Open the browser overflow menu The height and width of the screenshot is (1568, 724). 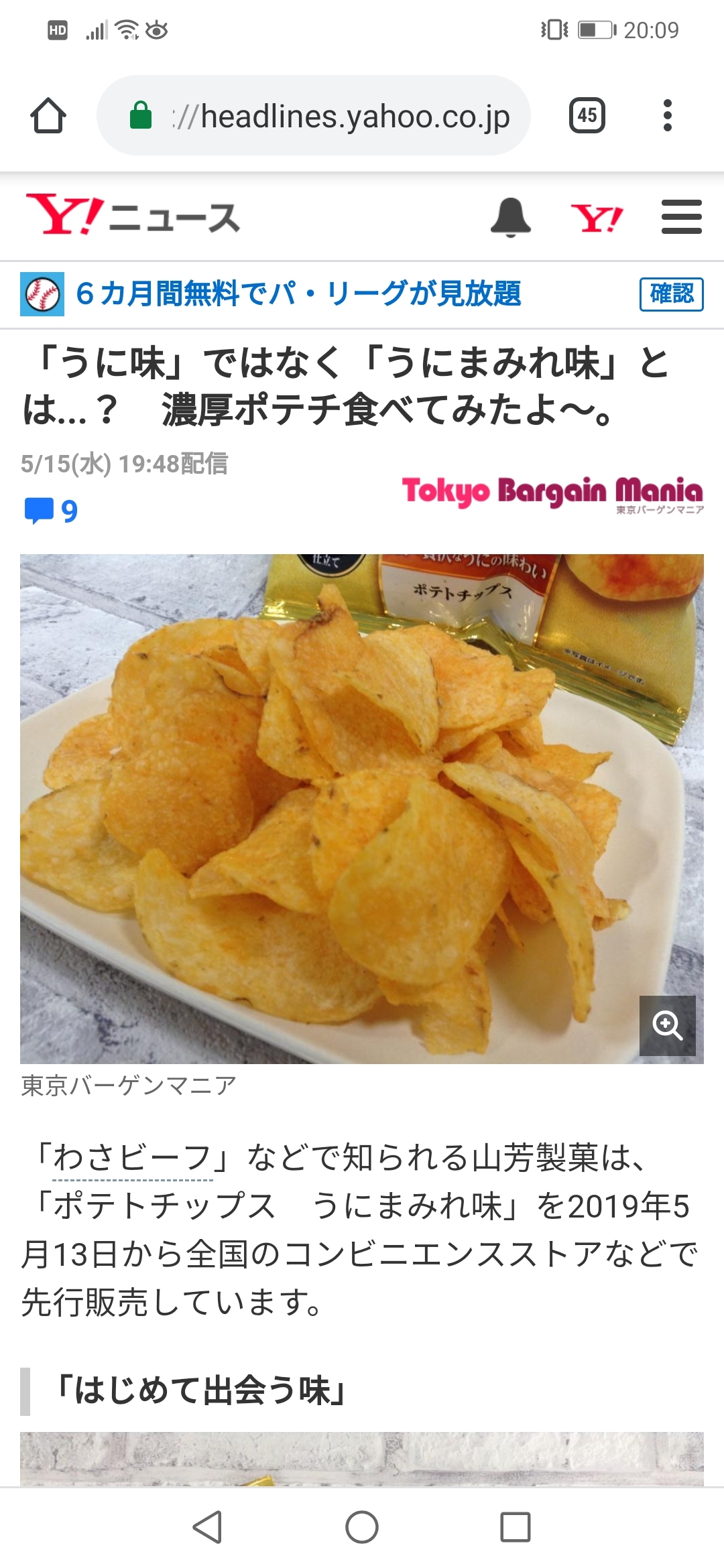click(666, 116)
